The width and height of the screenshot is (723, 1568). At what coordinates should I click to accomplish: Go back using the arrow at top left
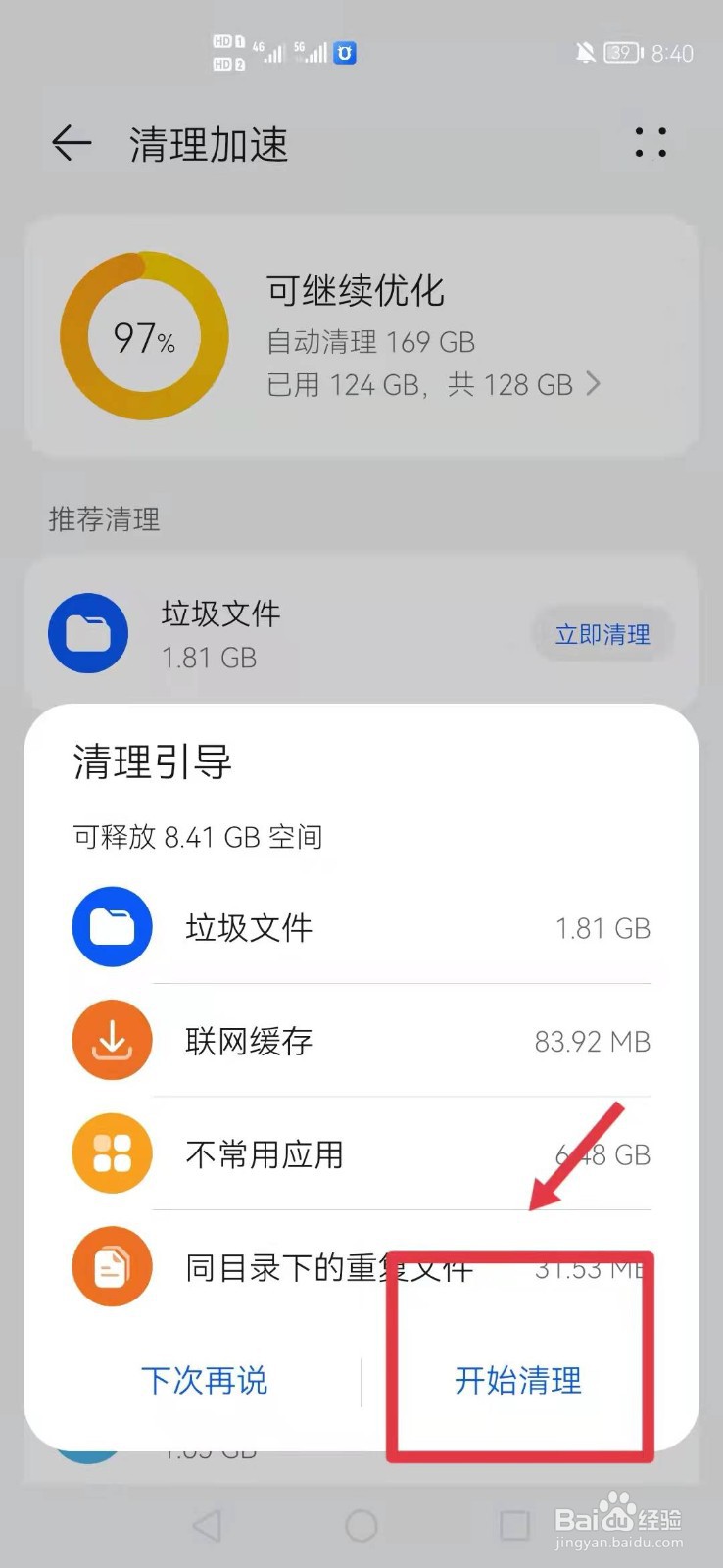(70, 144)
